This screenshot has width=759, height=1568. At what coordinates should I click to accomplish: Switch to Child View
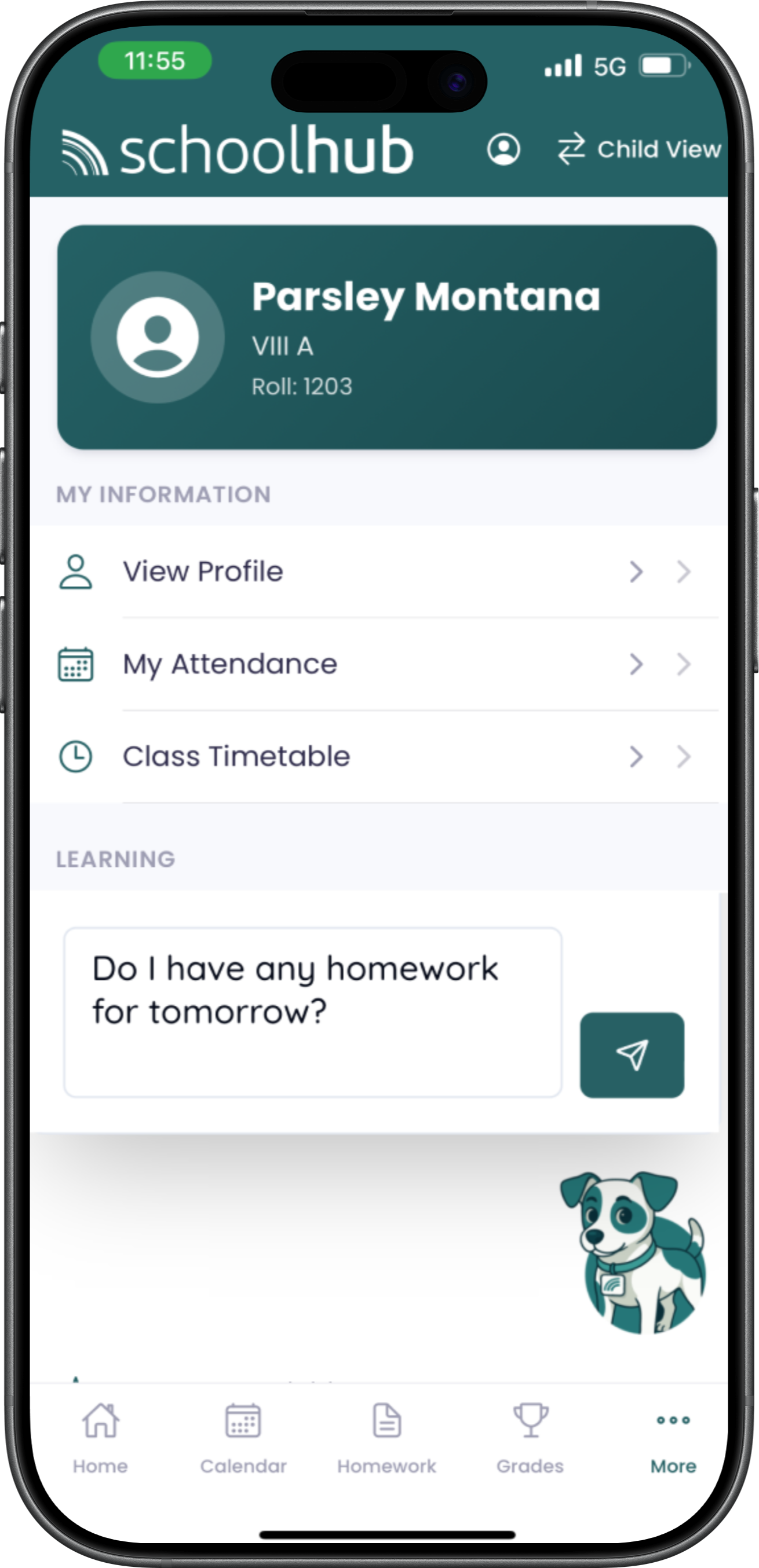tap(640, 149)
